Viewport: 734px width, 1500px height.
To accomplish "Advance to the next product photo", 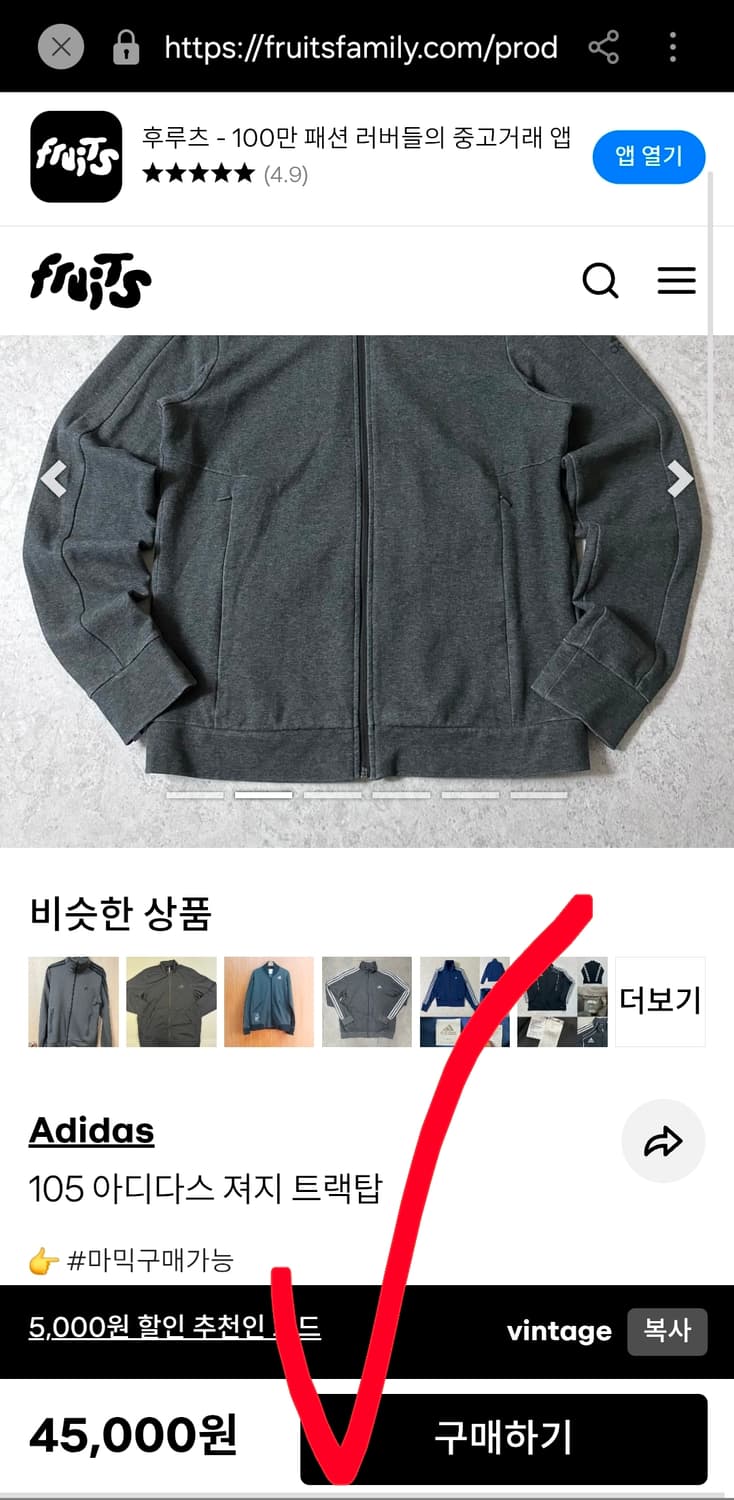I will click(678, 480).
